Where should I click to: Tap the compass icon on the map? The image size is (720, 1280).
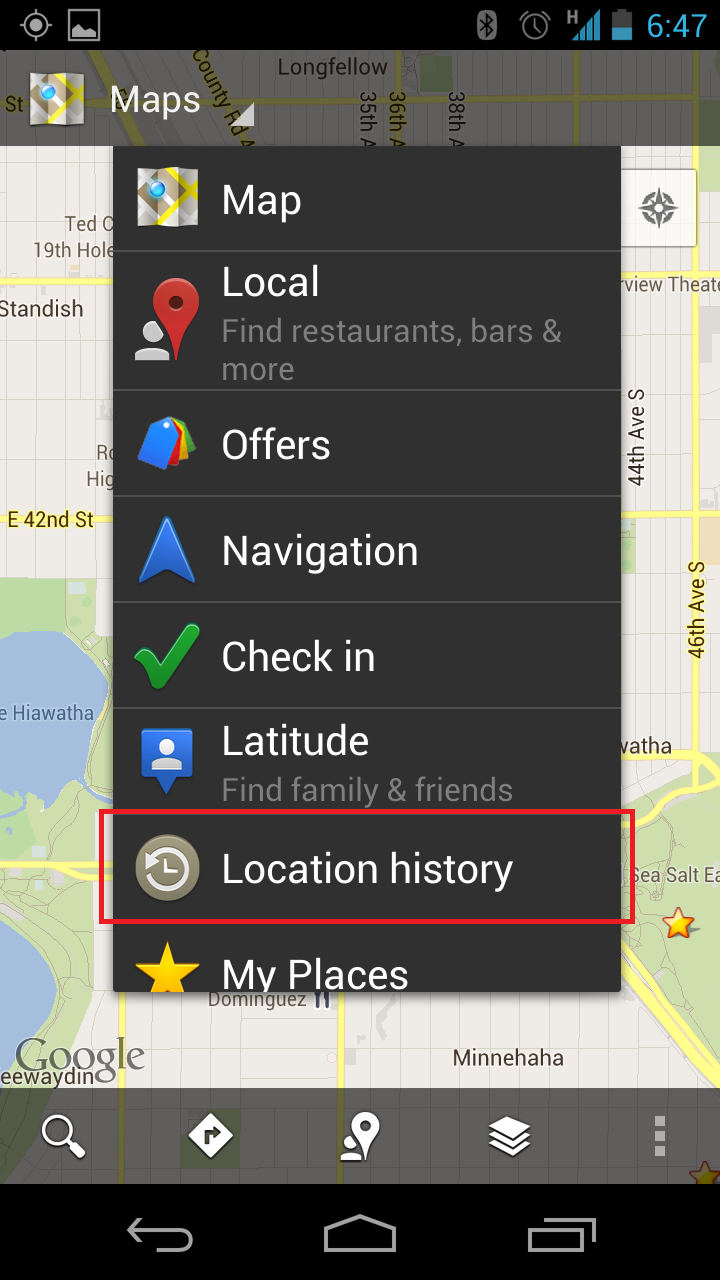coord(660,209)
